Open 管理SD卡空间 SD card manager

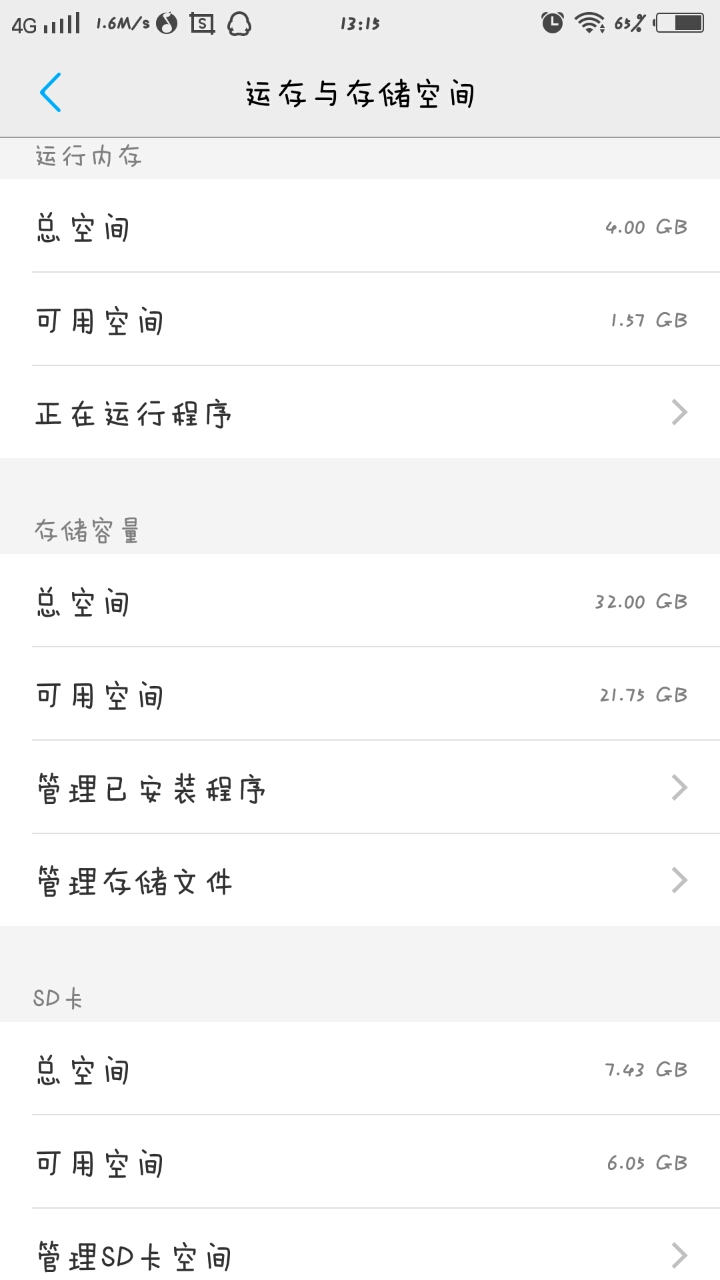click(360, 1255)
